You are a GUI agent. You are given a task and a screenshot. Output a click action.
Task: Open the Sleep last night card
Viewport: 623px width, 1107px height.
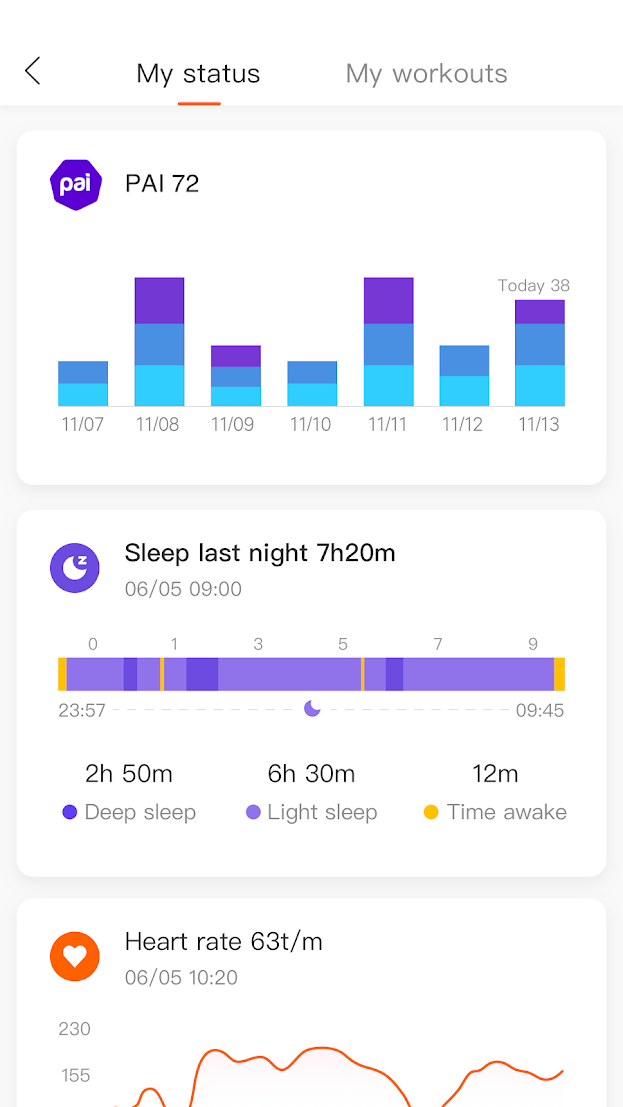pyautogui.click(x=311, y=692)
